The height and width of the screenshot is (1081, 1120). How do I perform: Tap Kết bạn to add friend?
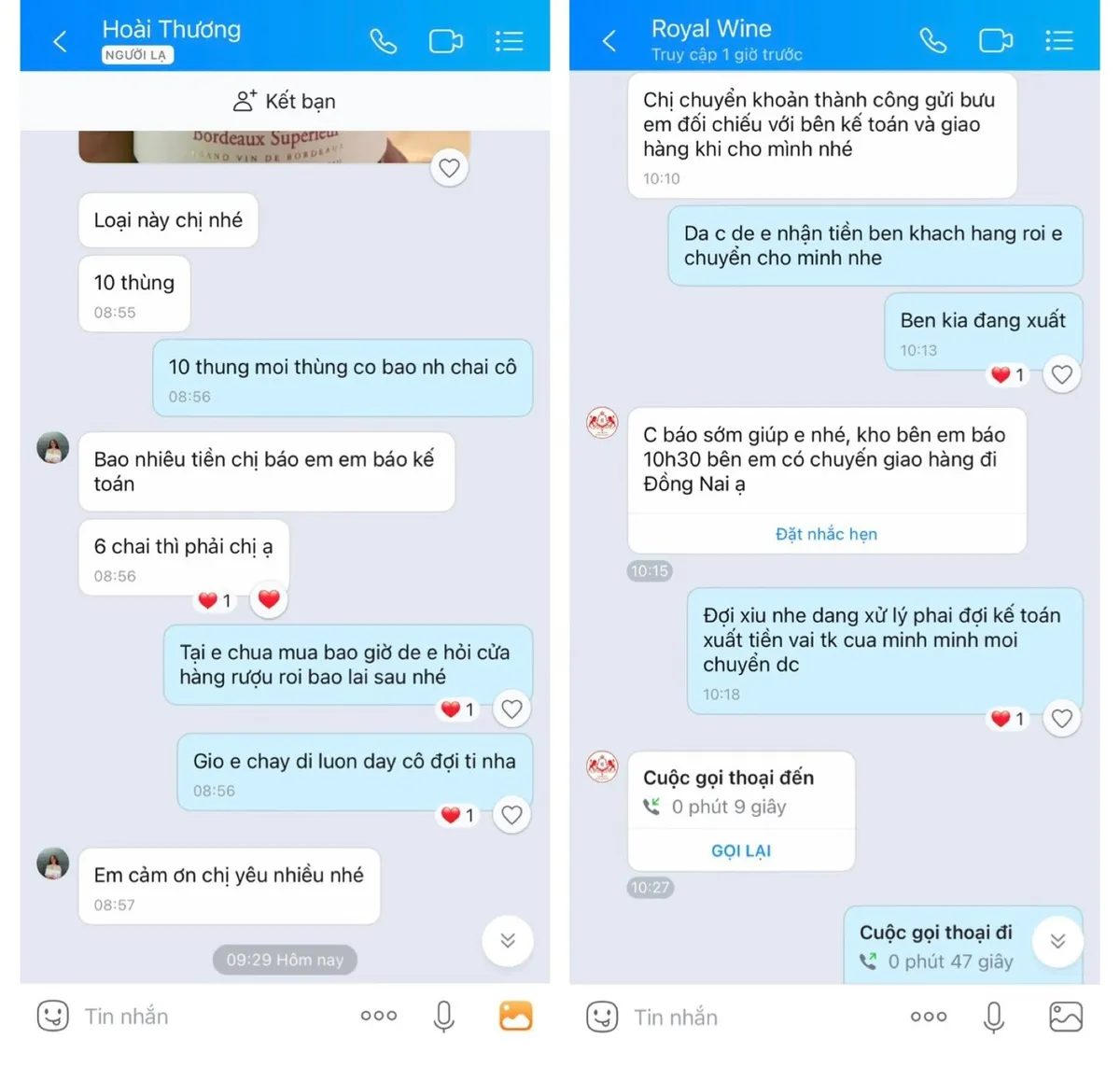coord(285,101)
